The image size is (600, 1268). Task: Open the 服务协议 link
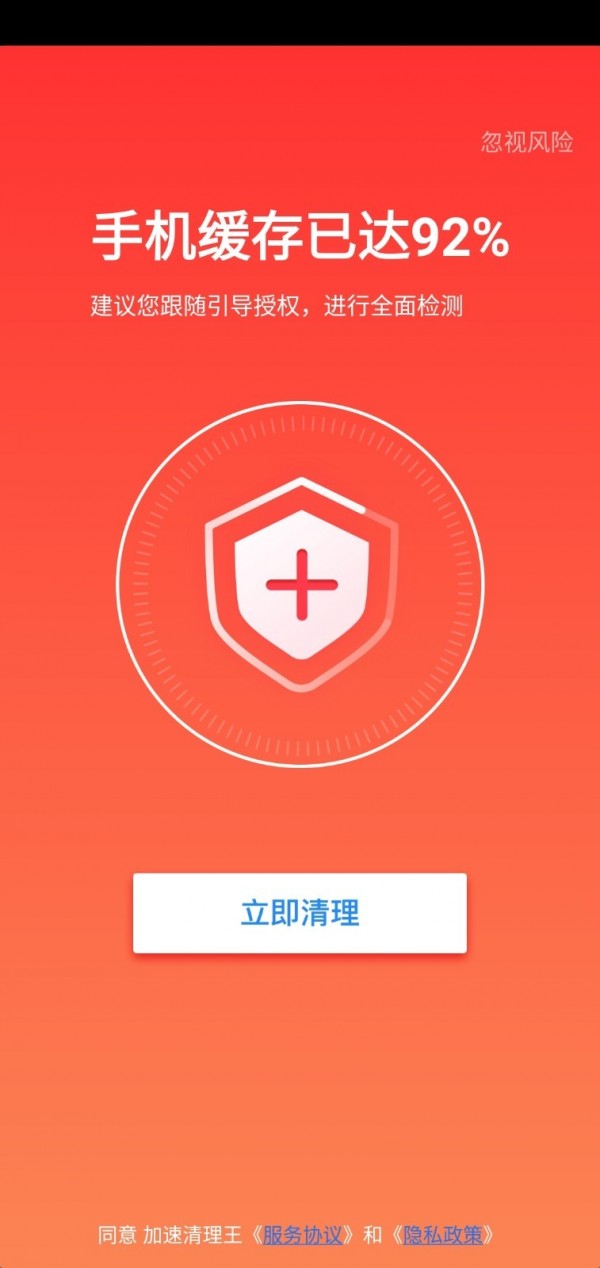[x=302, y=1234]
